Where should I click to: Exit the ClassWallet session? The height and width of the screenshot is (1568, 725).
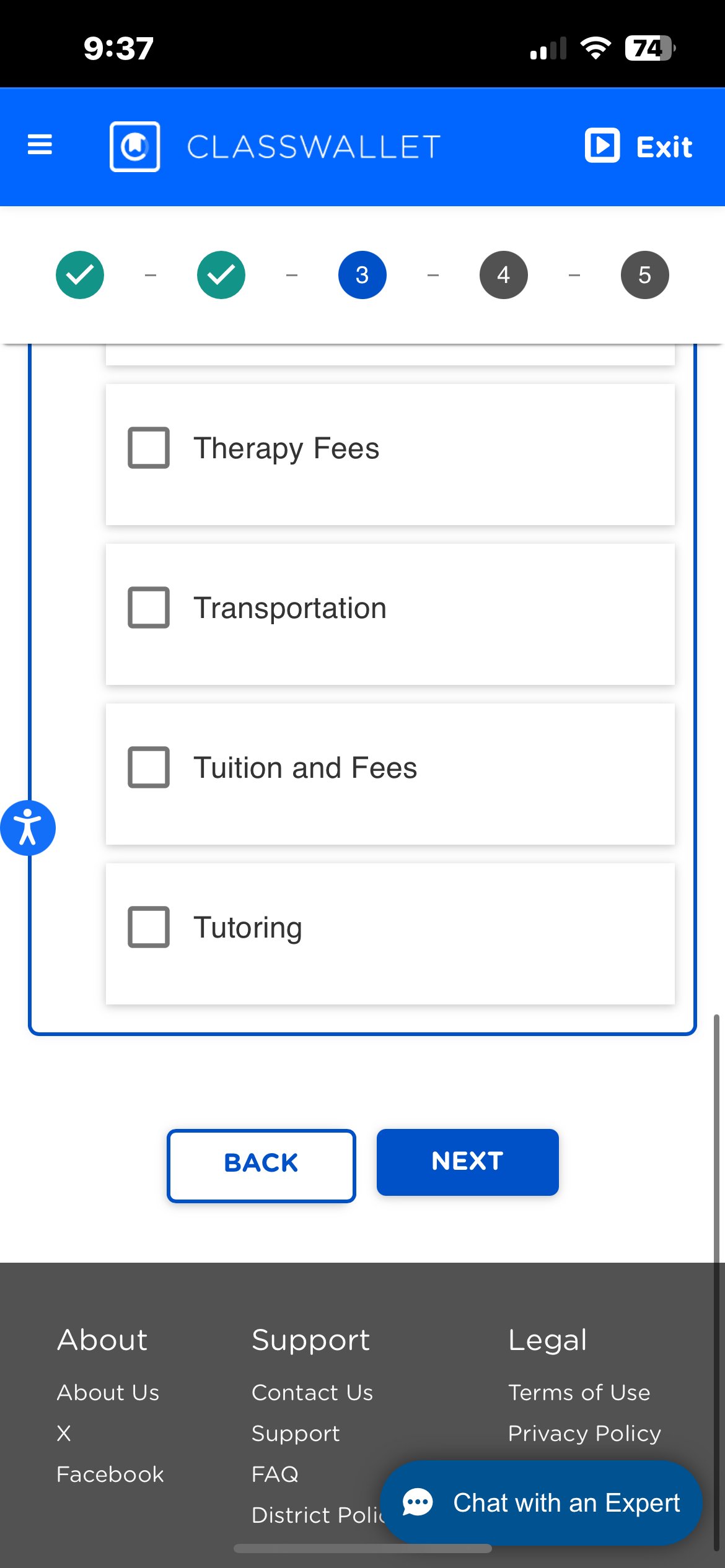tap(638, 146)
